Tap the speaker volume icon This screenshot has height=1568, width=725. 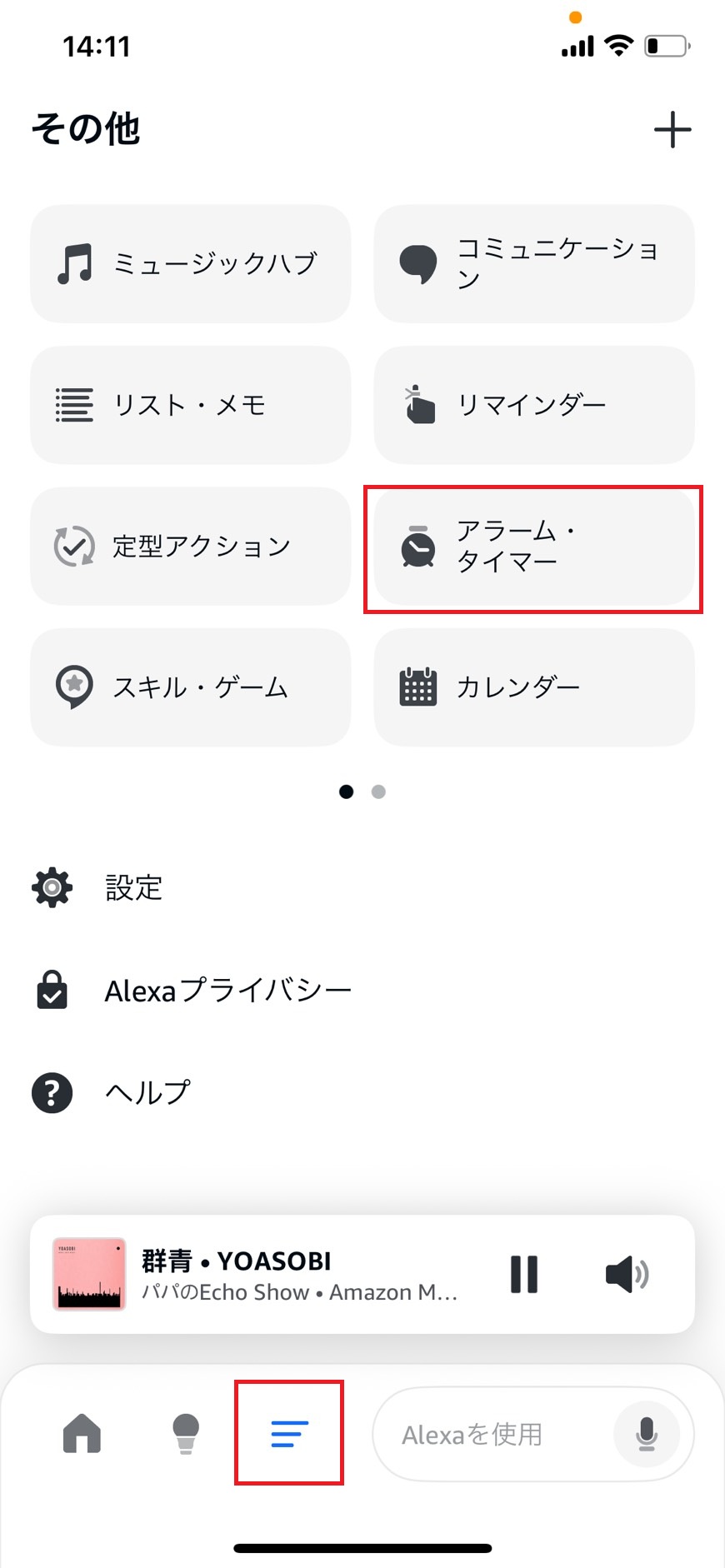pyautogui.click(x=625, y=1274)
